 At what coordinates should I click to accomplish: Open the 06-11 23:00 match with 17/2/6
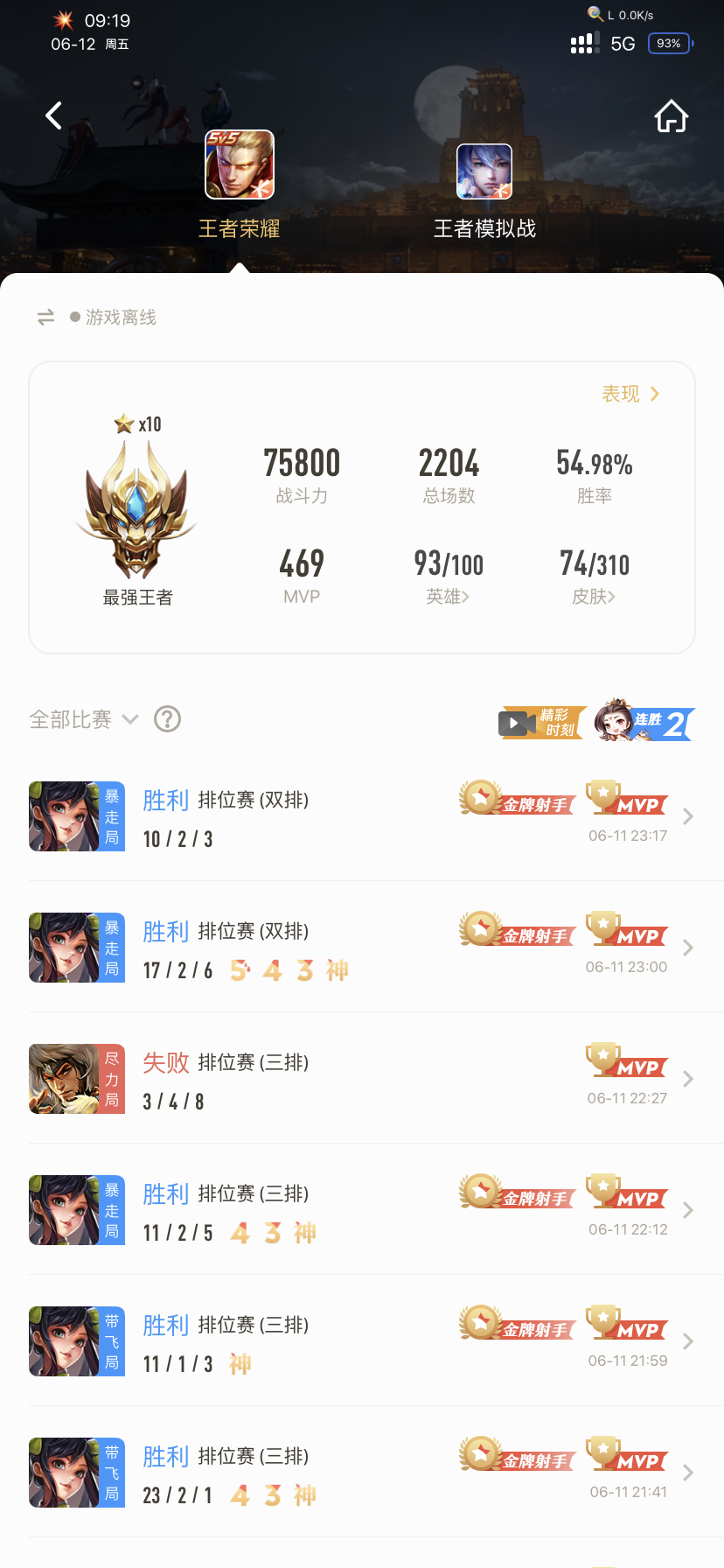click(x=362, y=948)
